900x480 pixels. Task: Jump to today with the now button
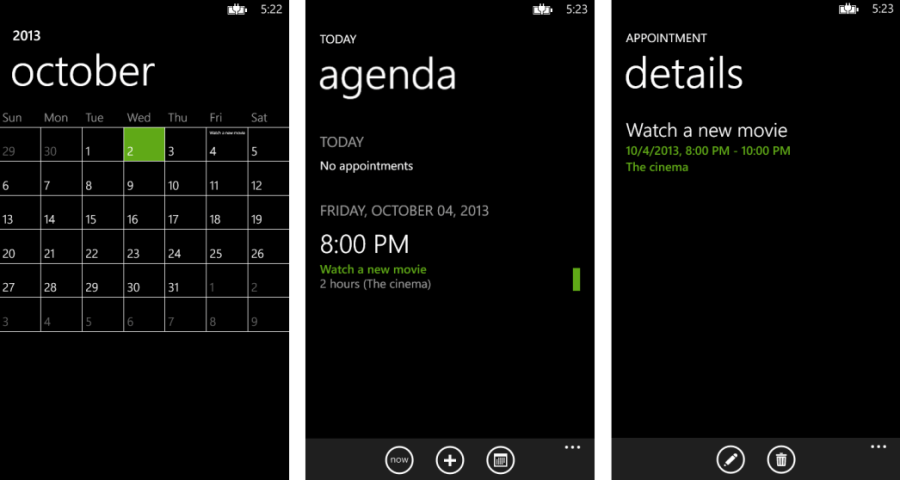click(399, 460)
